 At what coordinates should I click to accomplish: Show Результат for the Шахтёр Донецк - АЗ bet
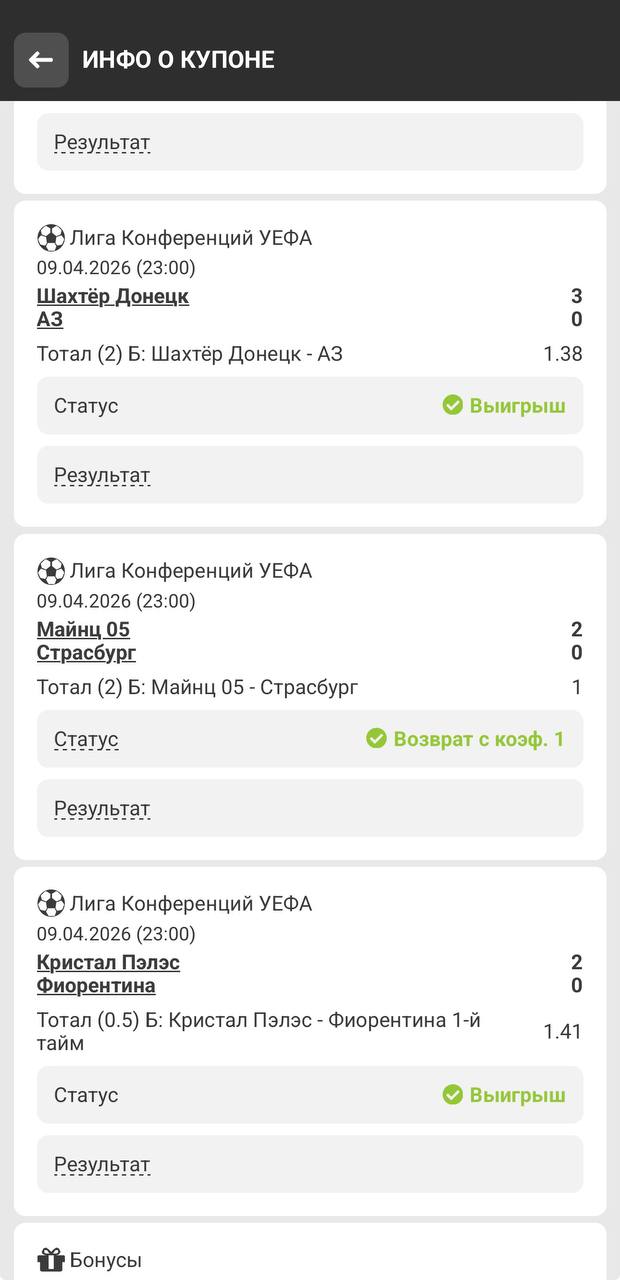pyautogui.click(x=102, y=475)
